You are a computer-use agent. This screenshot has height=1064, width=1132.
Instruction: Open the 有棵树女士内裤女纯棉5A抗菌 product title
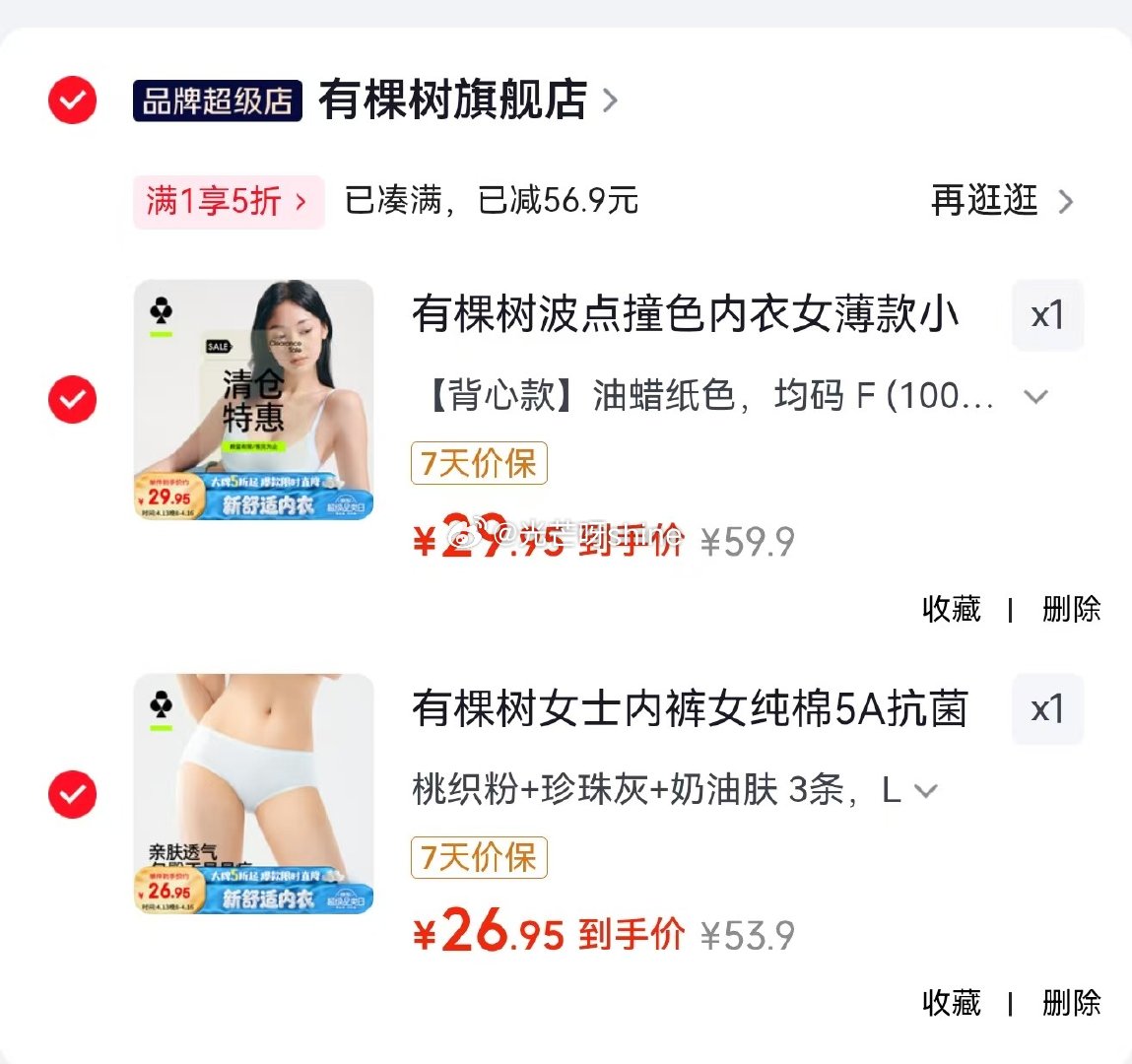click(x=690, y=709)
